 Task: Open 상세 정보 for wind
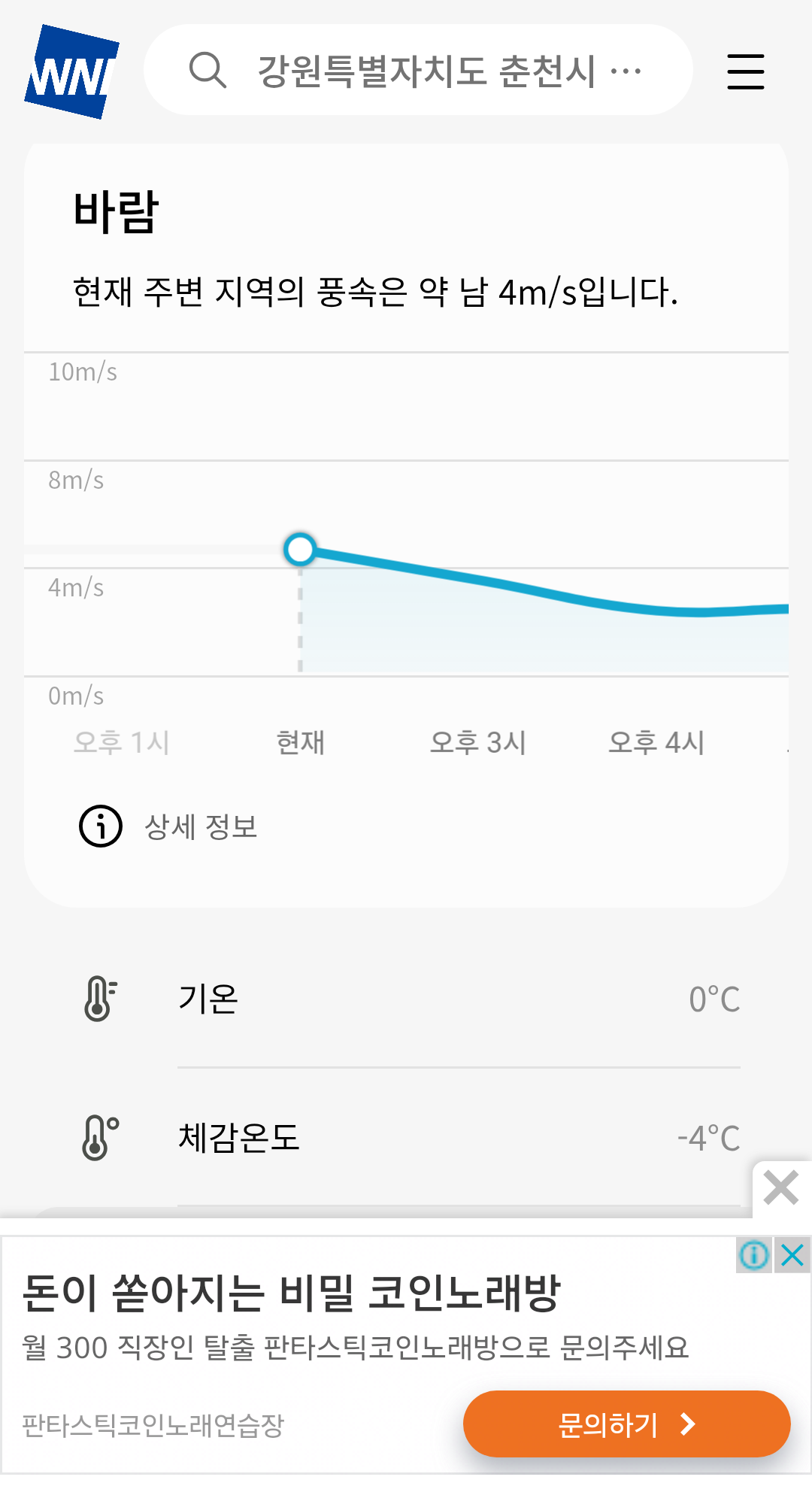168,826
